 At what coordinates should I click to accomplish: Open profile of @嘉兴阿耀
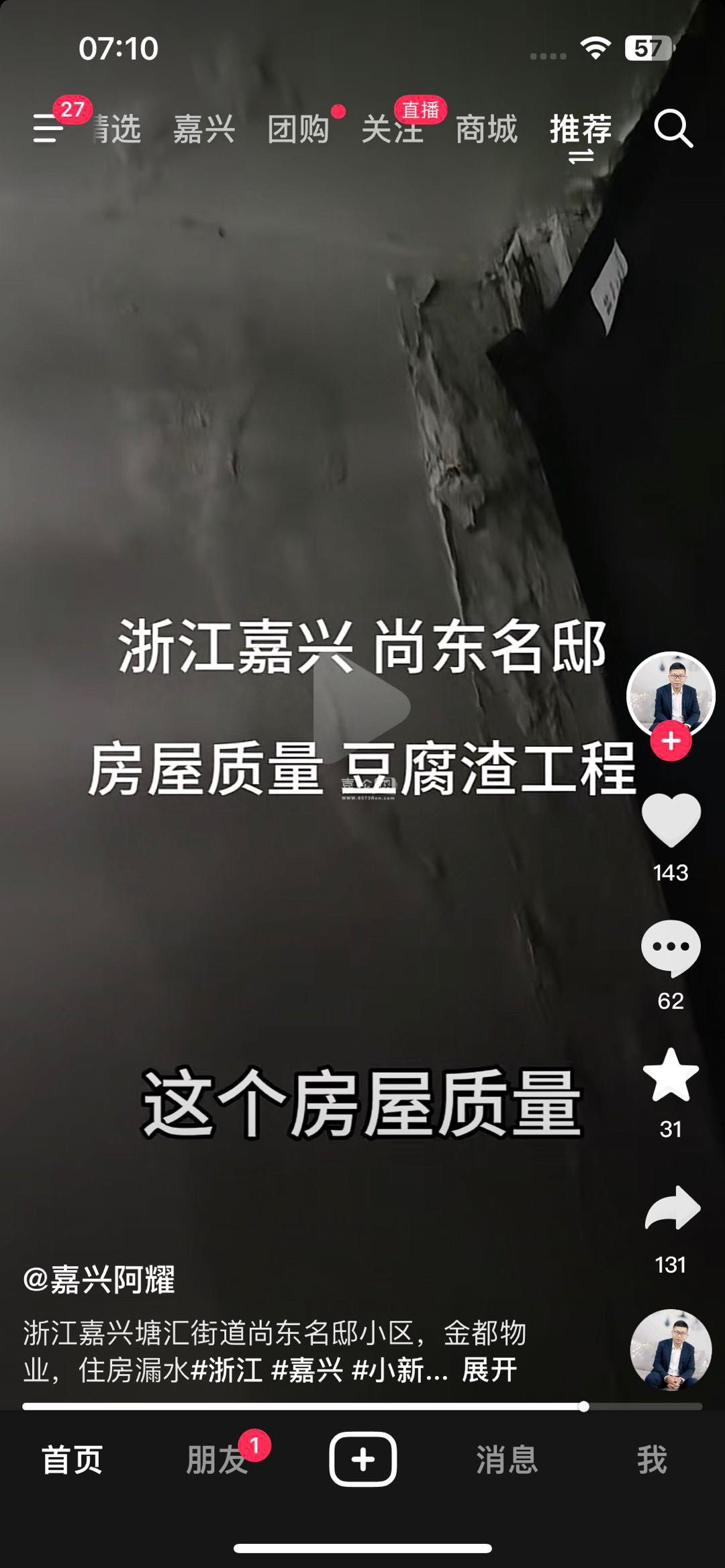tap(99, 1279)
